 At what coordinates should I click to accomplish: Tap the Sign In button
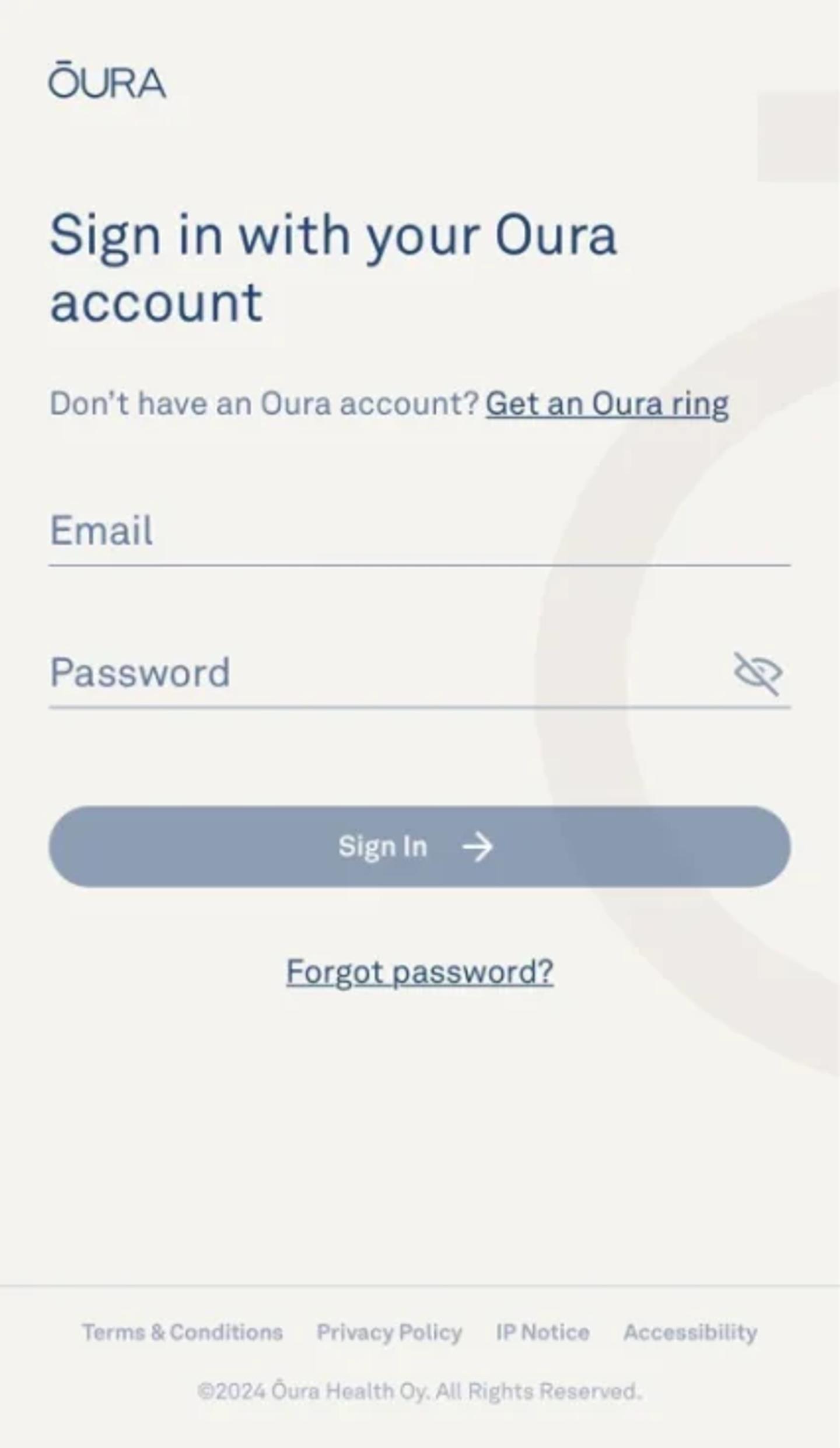coord(419,846)
